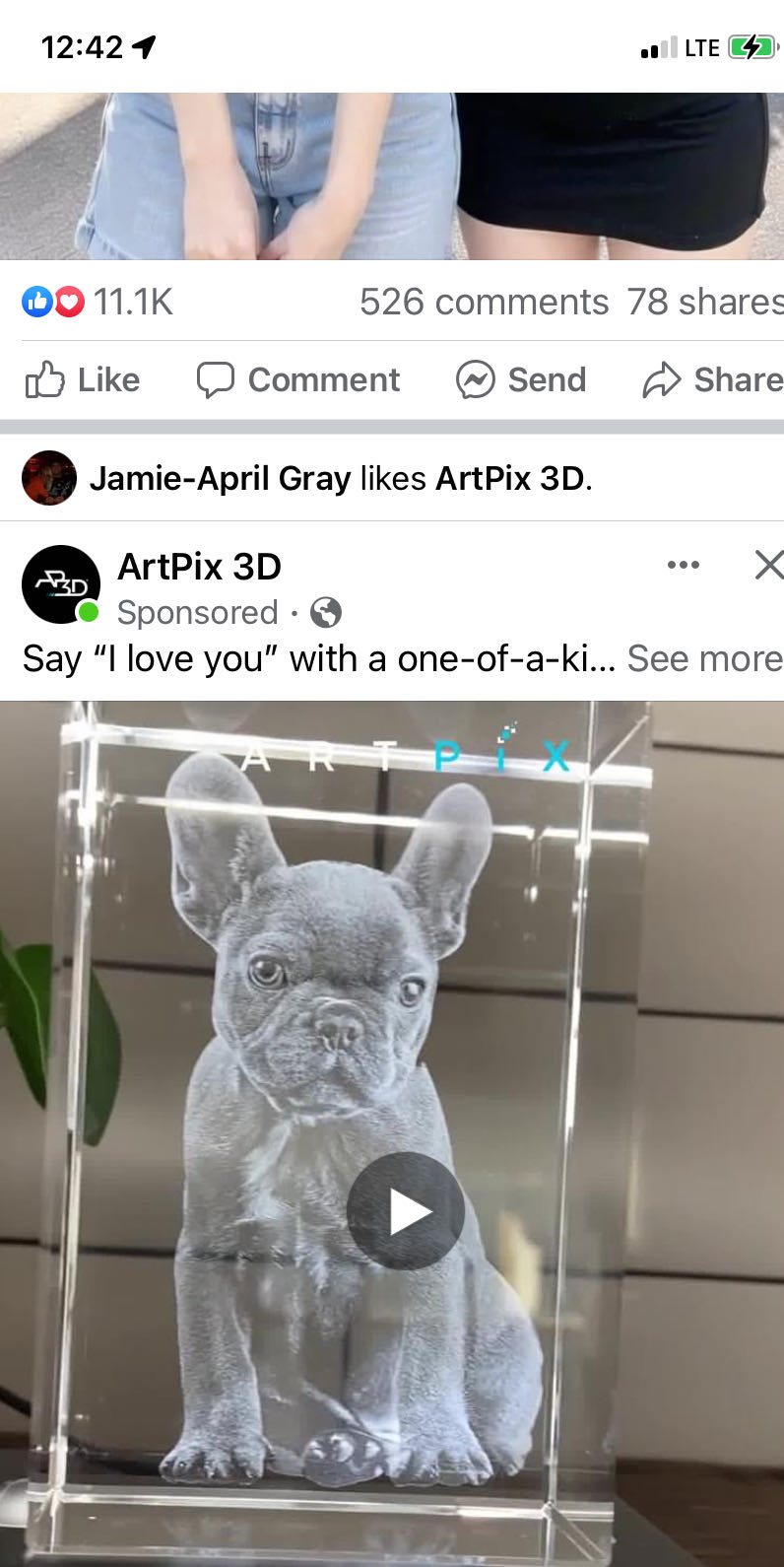Open the ArtPix 3D ad options menu
Image resolution: width=784 pixels, height=1567 pixels.
683,565
